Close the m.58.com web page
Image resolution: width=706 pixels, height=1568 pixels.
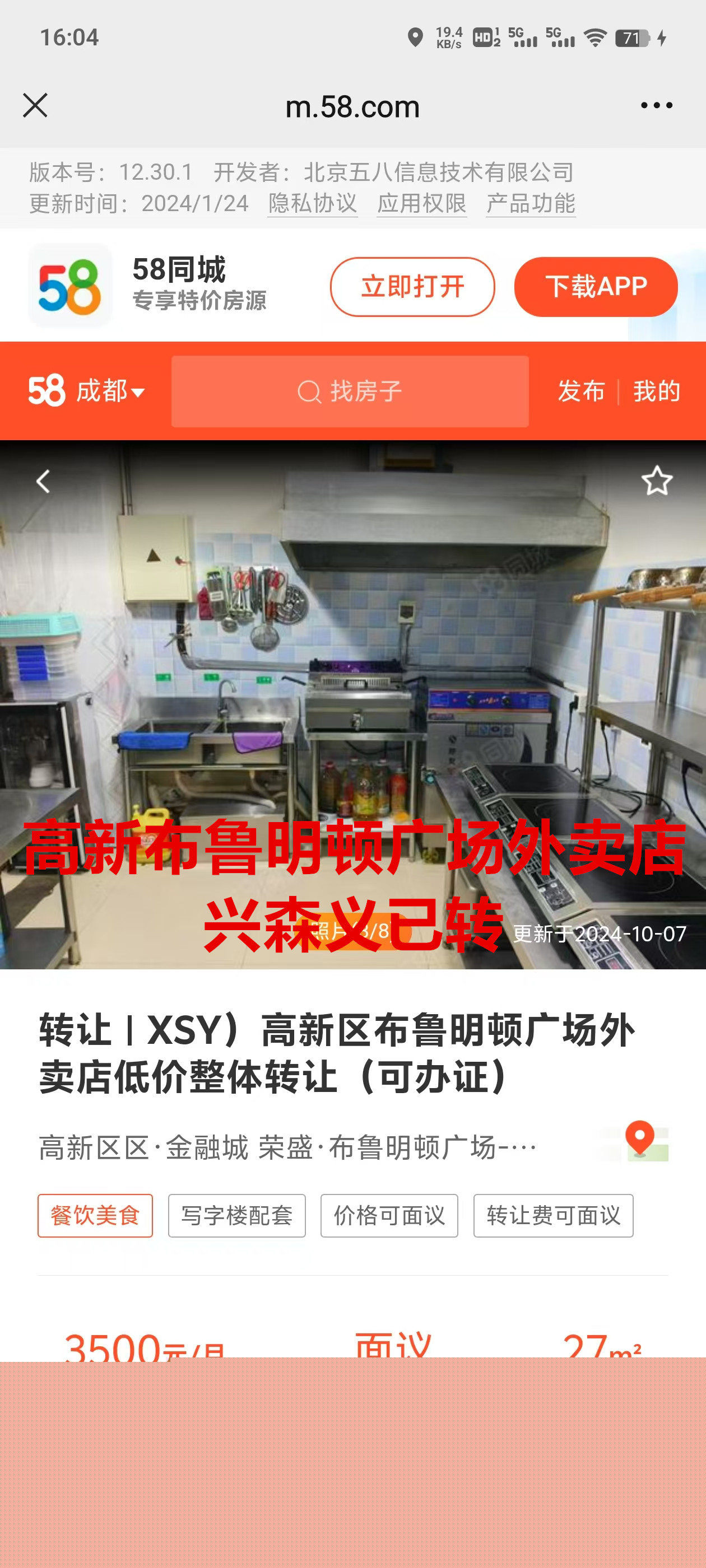pos(35,105)
